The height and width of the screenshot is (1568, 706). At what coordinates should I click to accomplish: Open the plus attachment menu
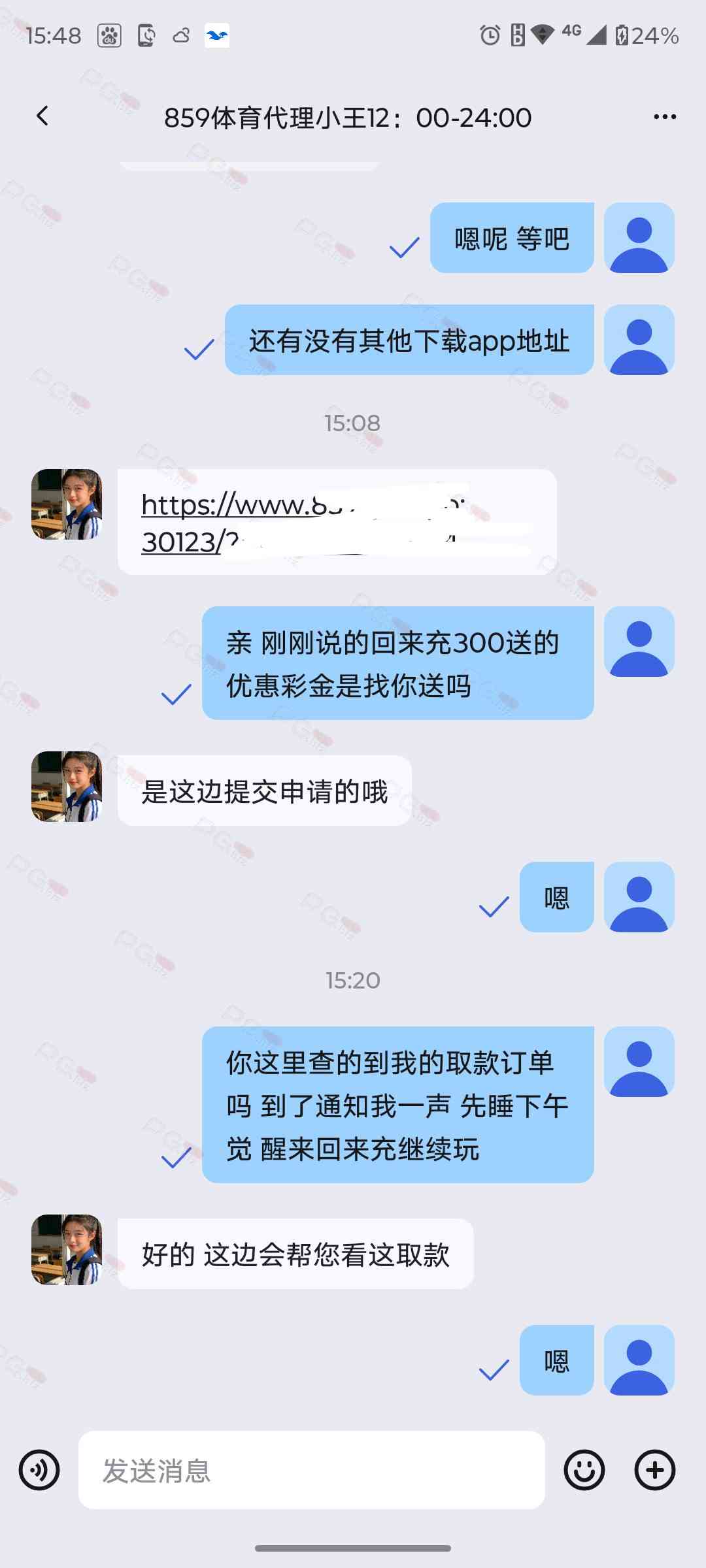point(654,1470)
